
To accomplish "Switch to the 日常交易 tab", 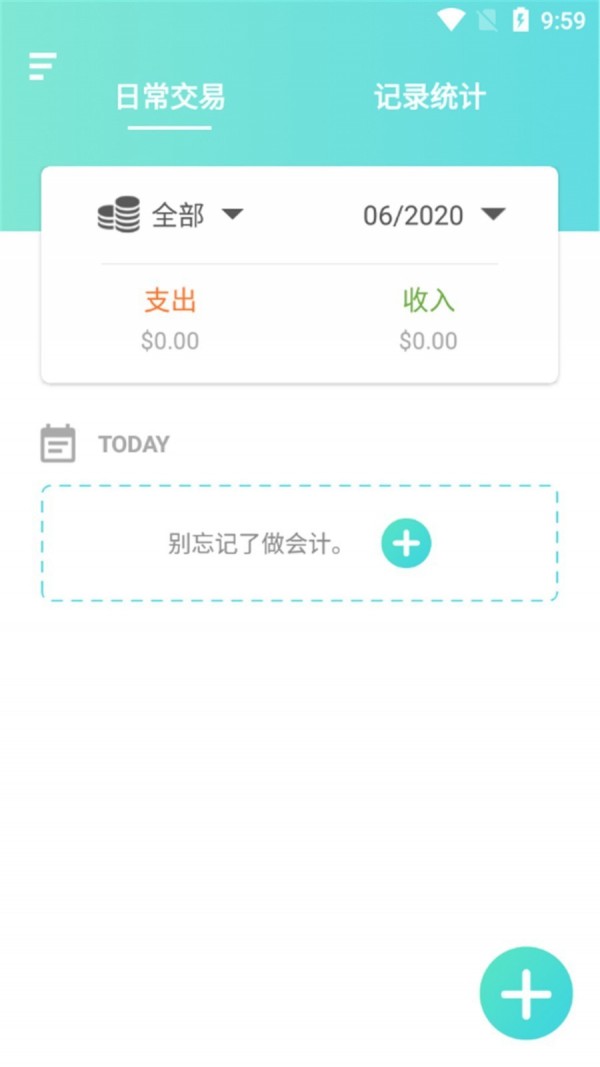I will click(x=170, y=98).
